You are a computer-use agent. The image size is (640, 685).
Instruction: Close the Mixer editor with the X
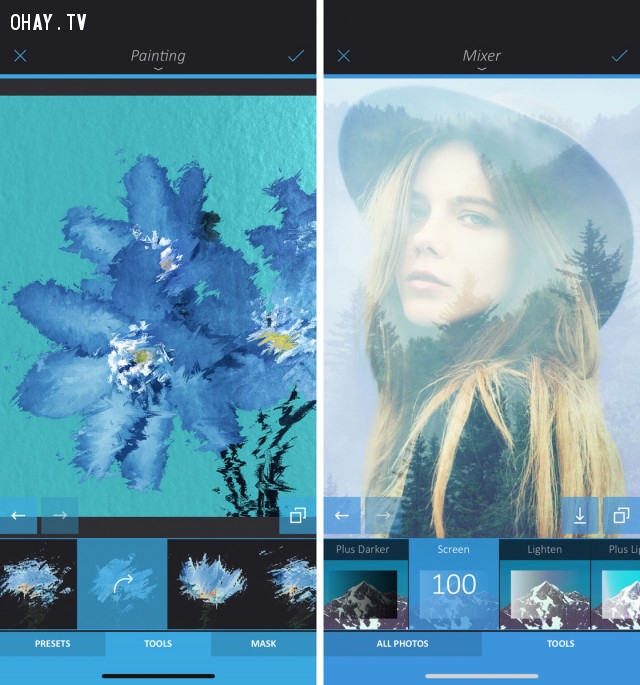[344, 56]
